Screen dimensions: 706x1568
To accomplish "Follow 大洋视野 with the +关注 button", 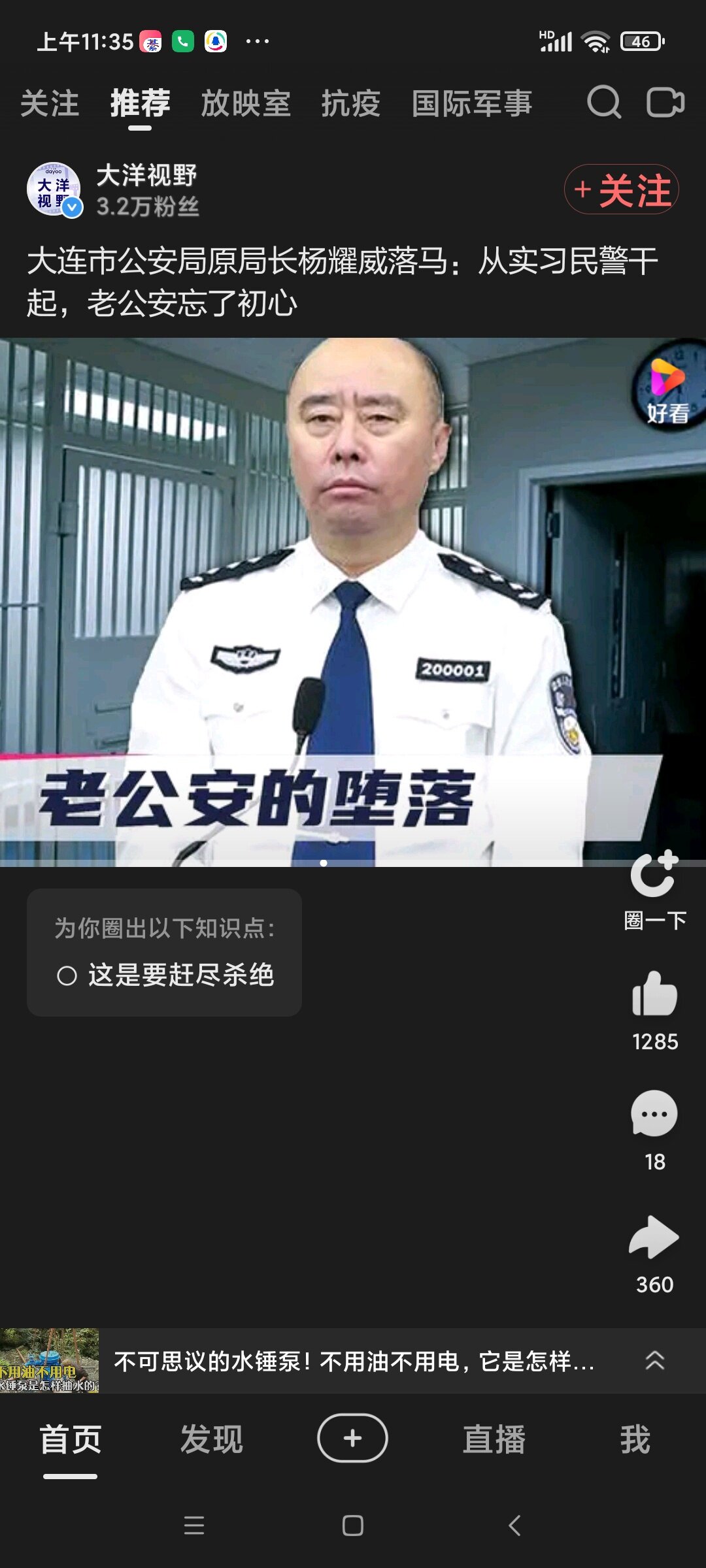I will click(x=621, y=189).
